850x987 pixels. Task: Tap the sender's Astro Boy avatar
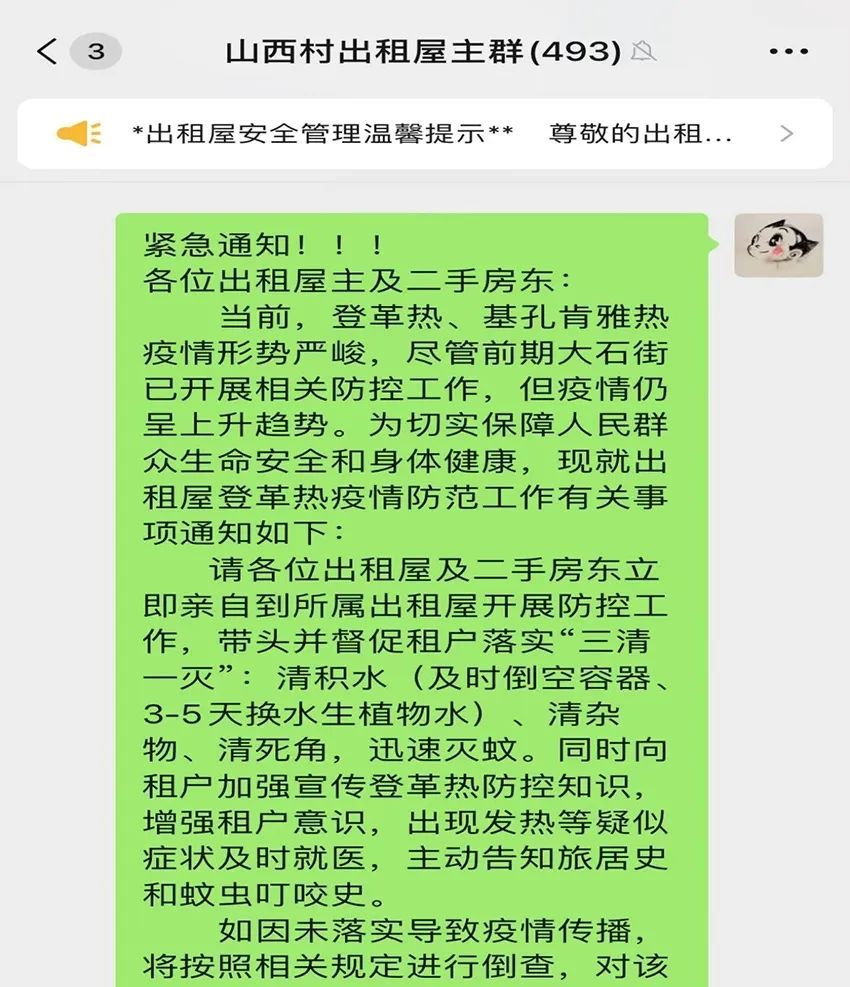(x=778, y=245)
